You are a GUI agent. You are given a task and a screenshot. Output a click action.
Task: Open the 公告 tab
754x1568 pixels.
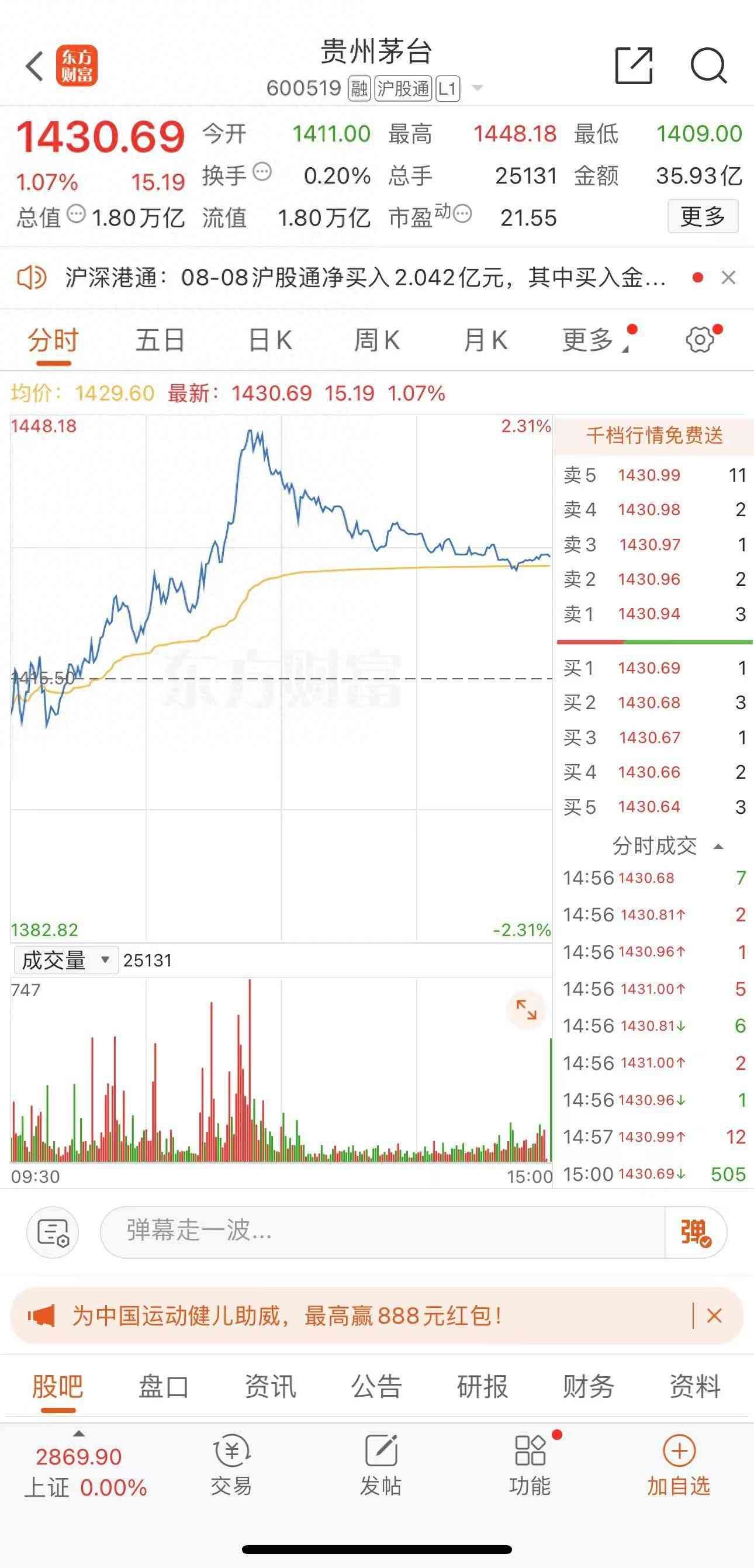[376, 1386]
